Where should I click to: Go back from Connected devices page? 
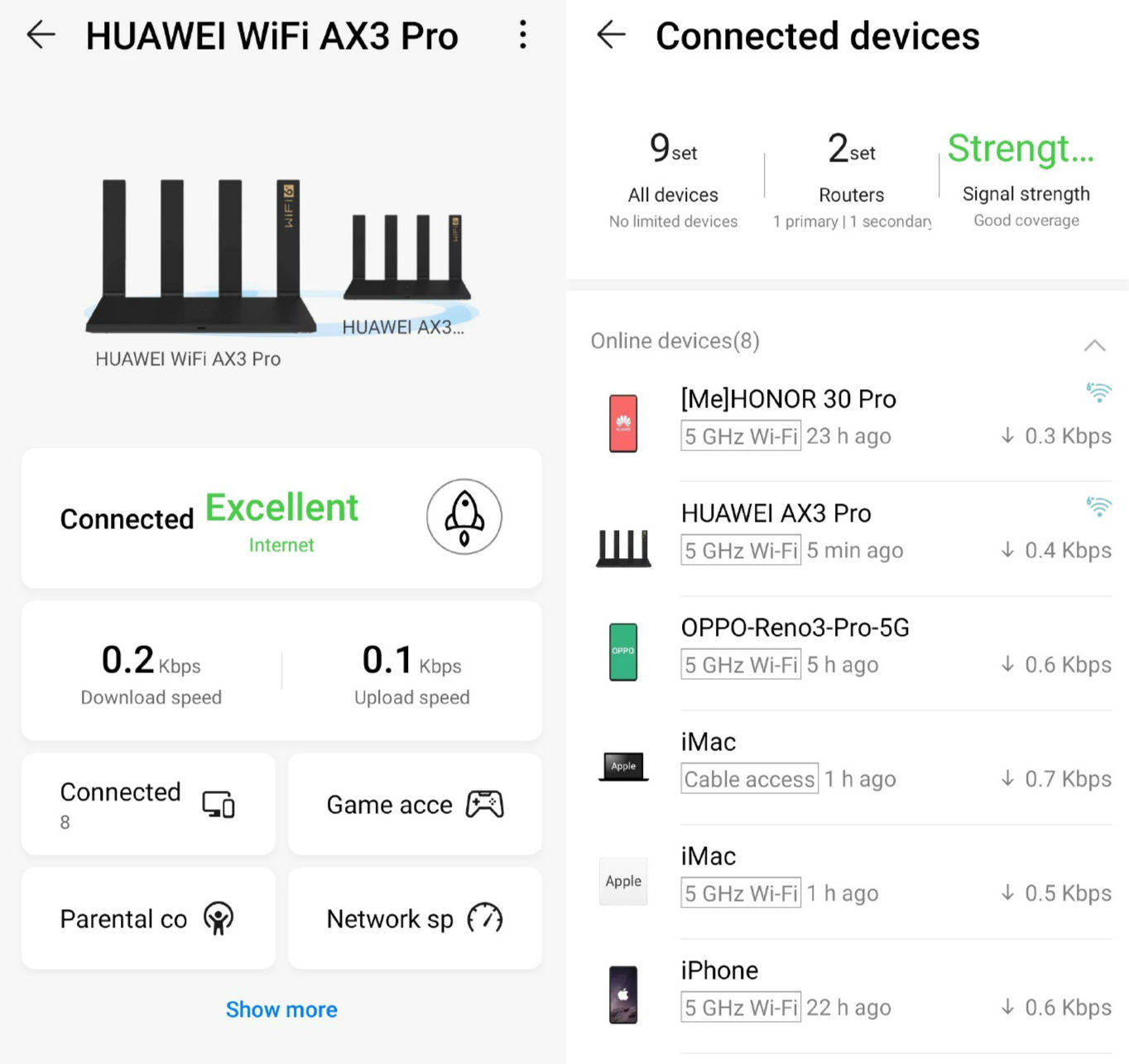pos(611,35)
